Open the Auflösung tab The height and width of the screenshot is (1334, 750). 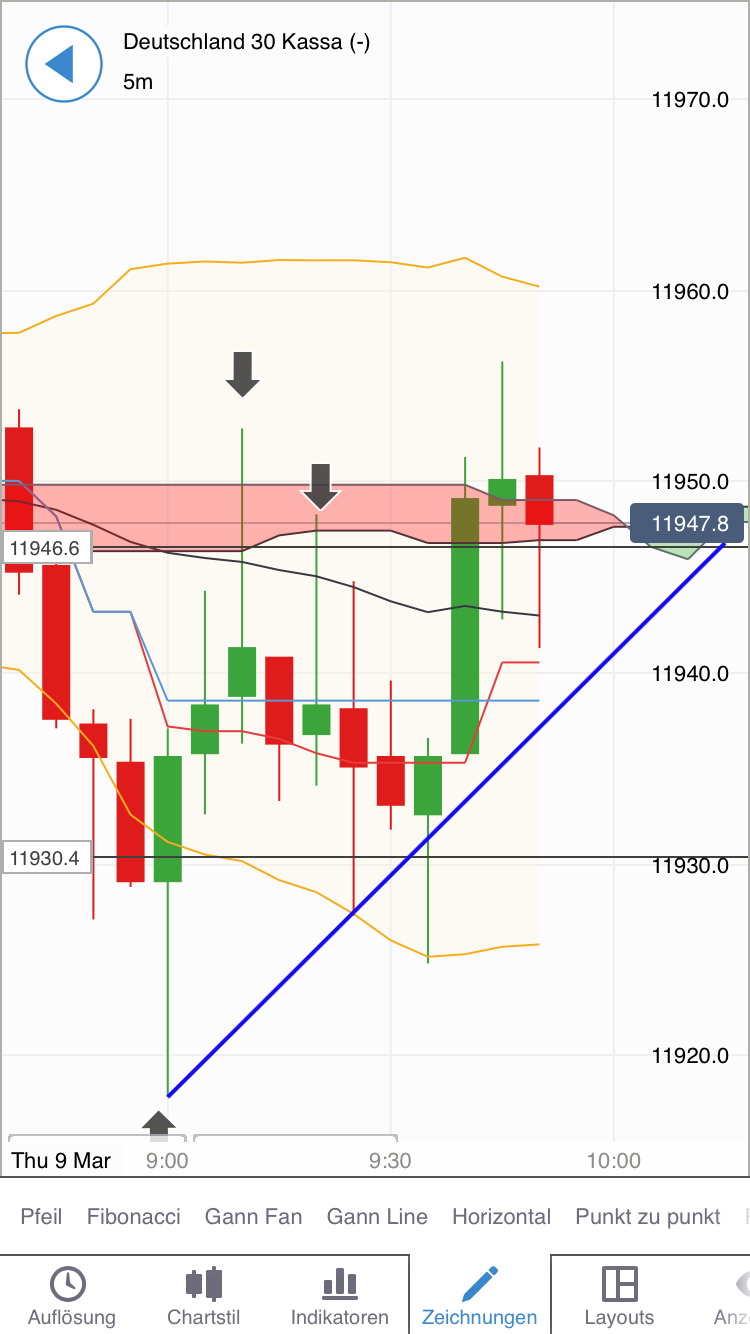[x=71, y=1296]
